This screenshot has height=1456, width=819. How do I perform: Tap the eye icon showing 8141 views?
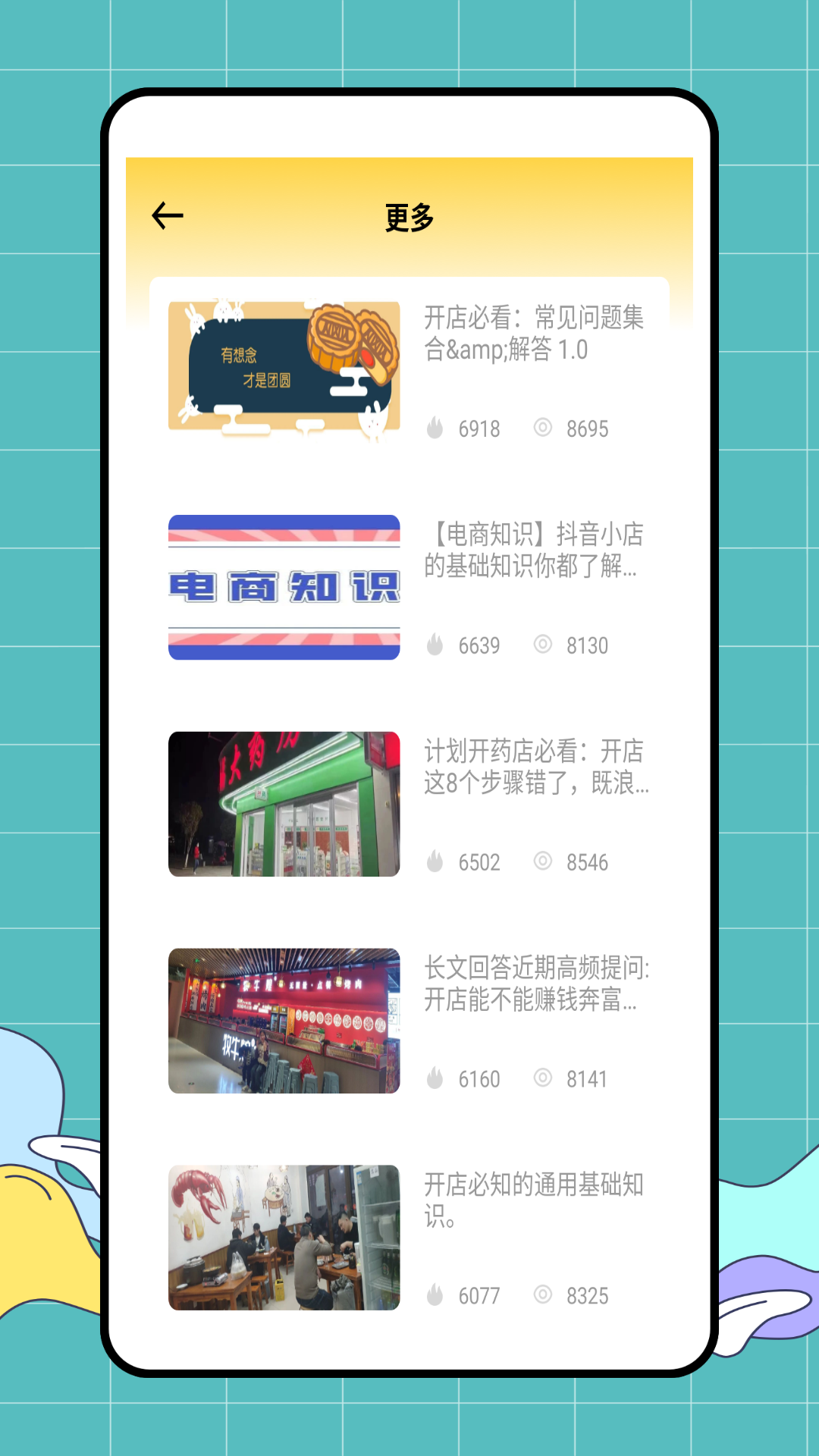point(544,1079)
